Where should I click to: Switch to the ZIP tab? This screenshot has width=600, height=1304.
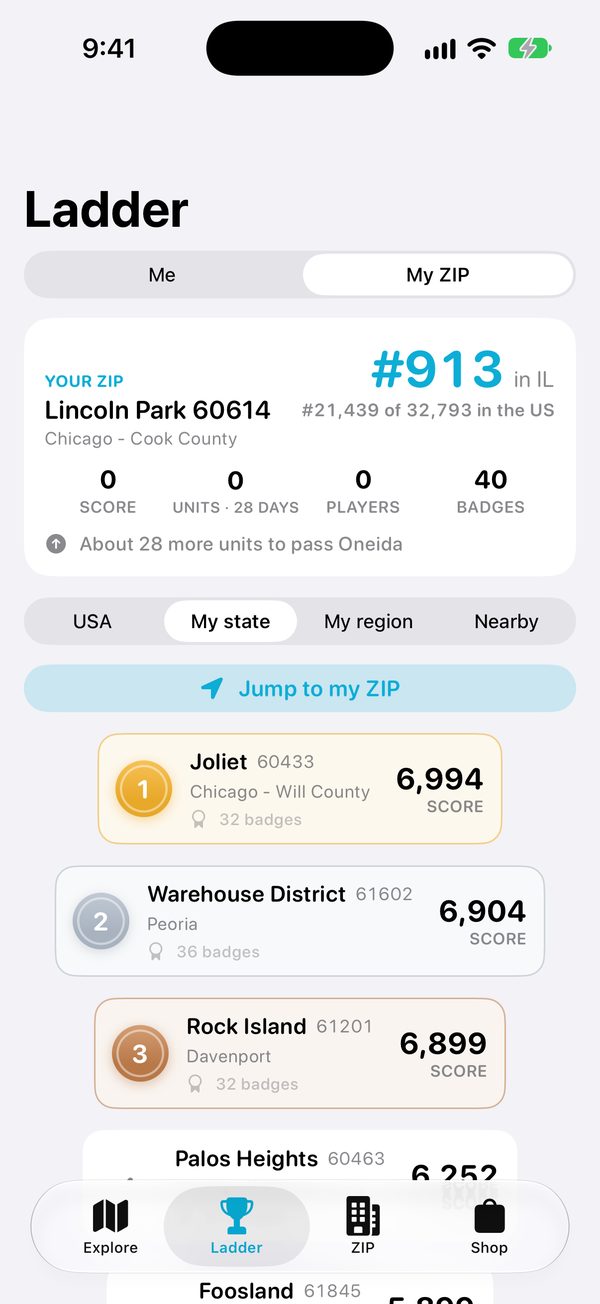[363, 1227]
